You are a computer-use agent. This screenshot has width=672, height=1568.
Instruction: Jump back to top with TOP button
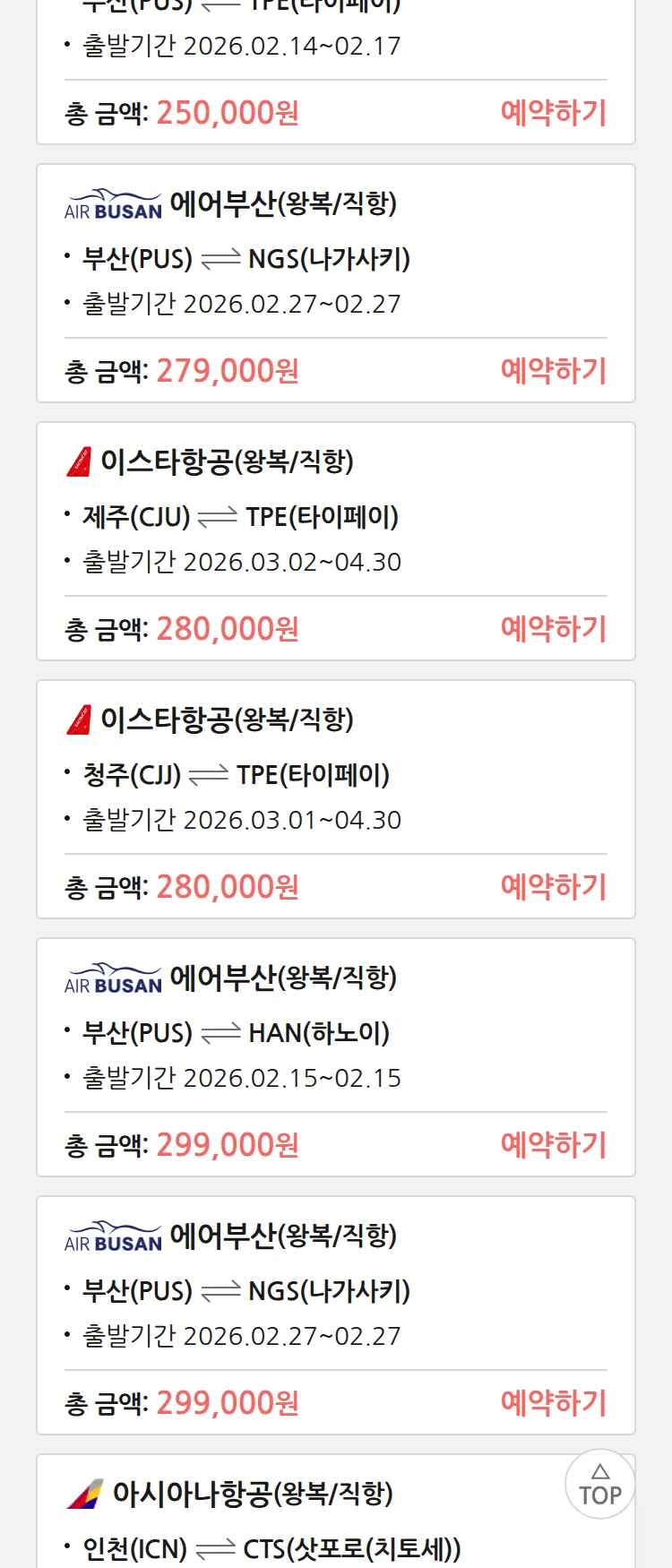point(599,1485)
